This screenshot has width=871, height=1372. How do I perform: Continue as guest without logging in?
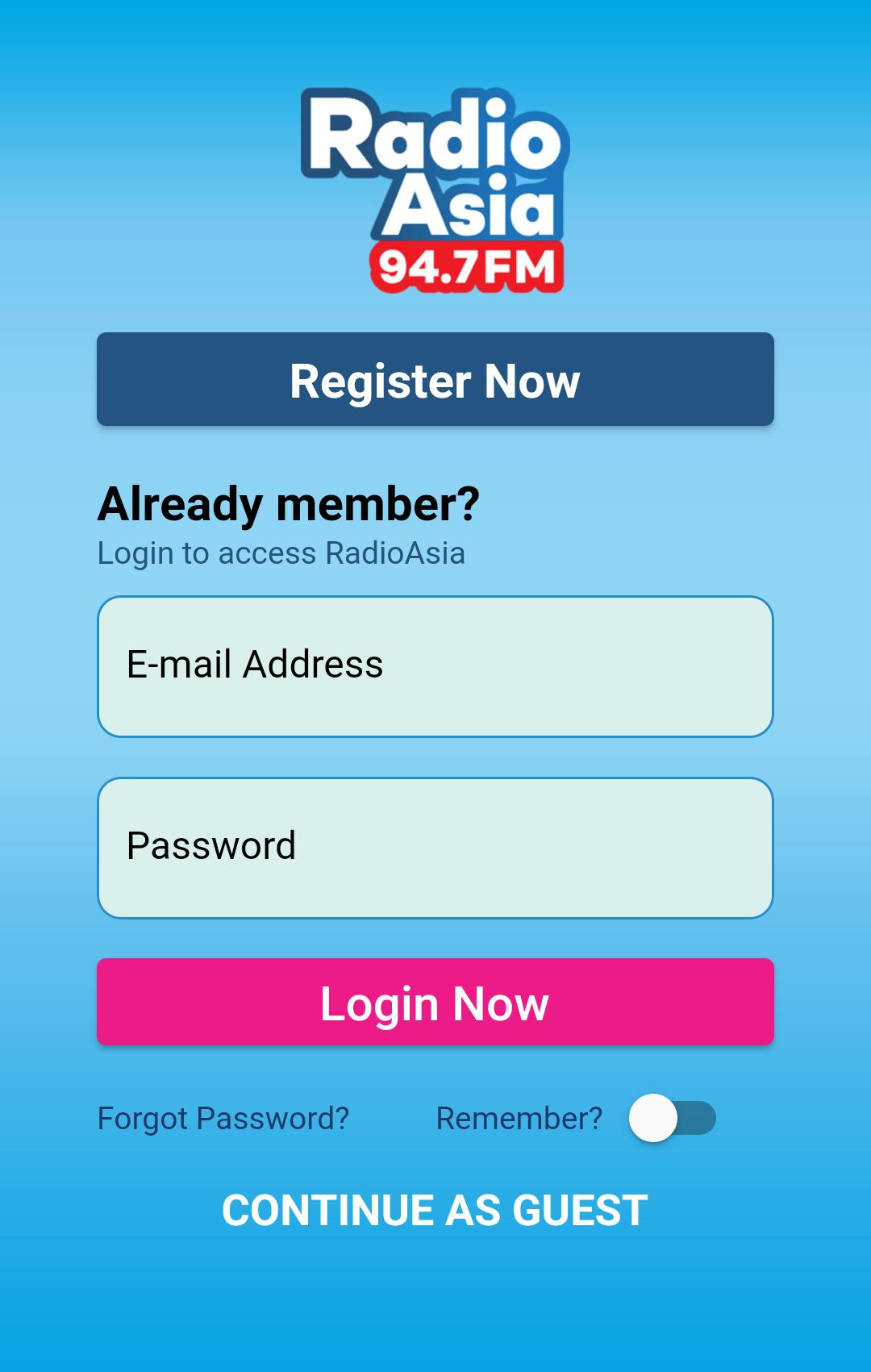pyautogui.click(x=435, y=1211)
